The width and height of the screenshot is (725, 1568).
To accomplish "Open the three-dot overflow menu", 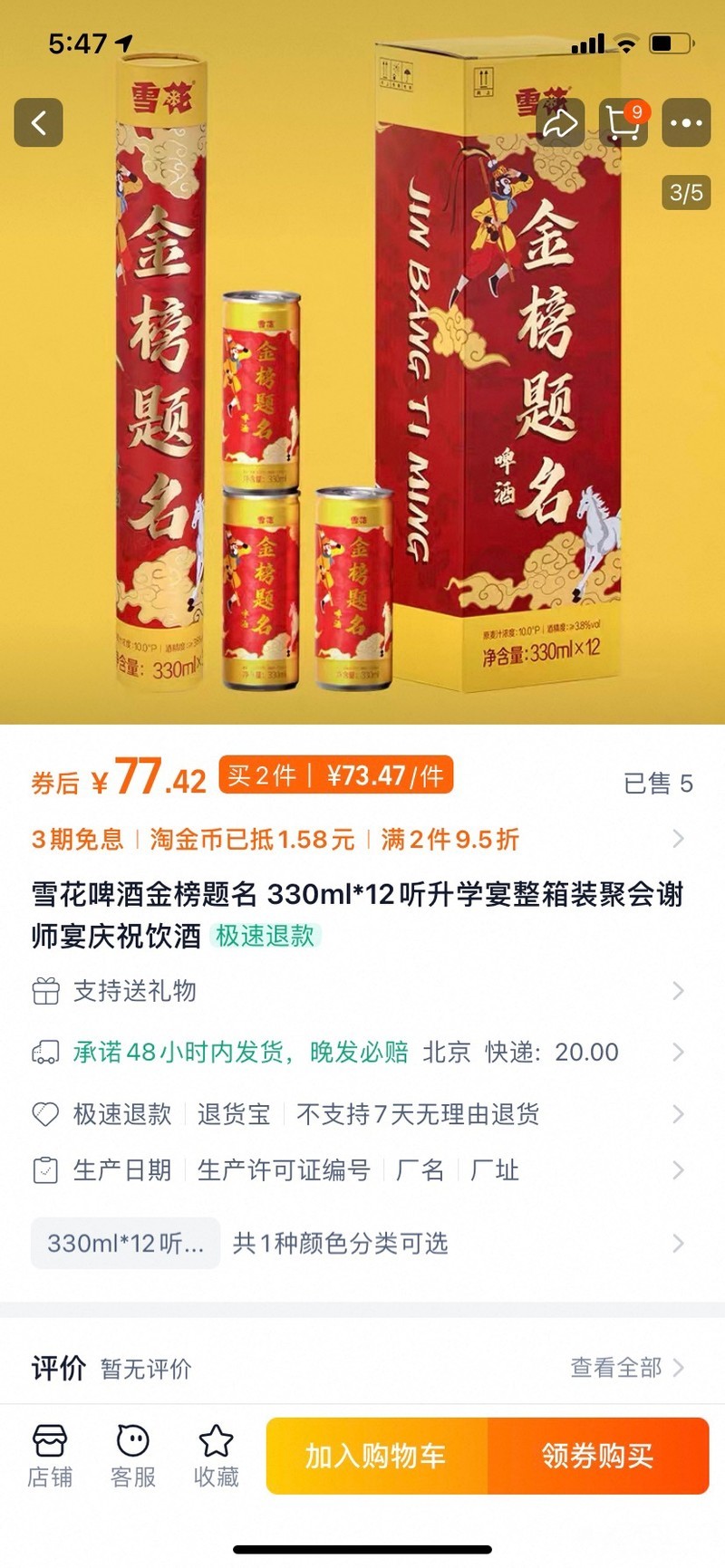I will 686,123.
